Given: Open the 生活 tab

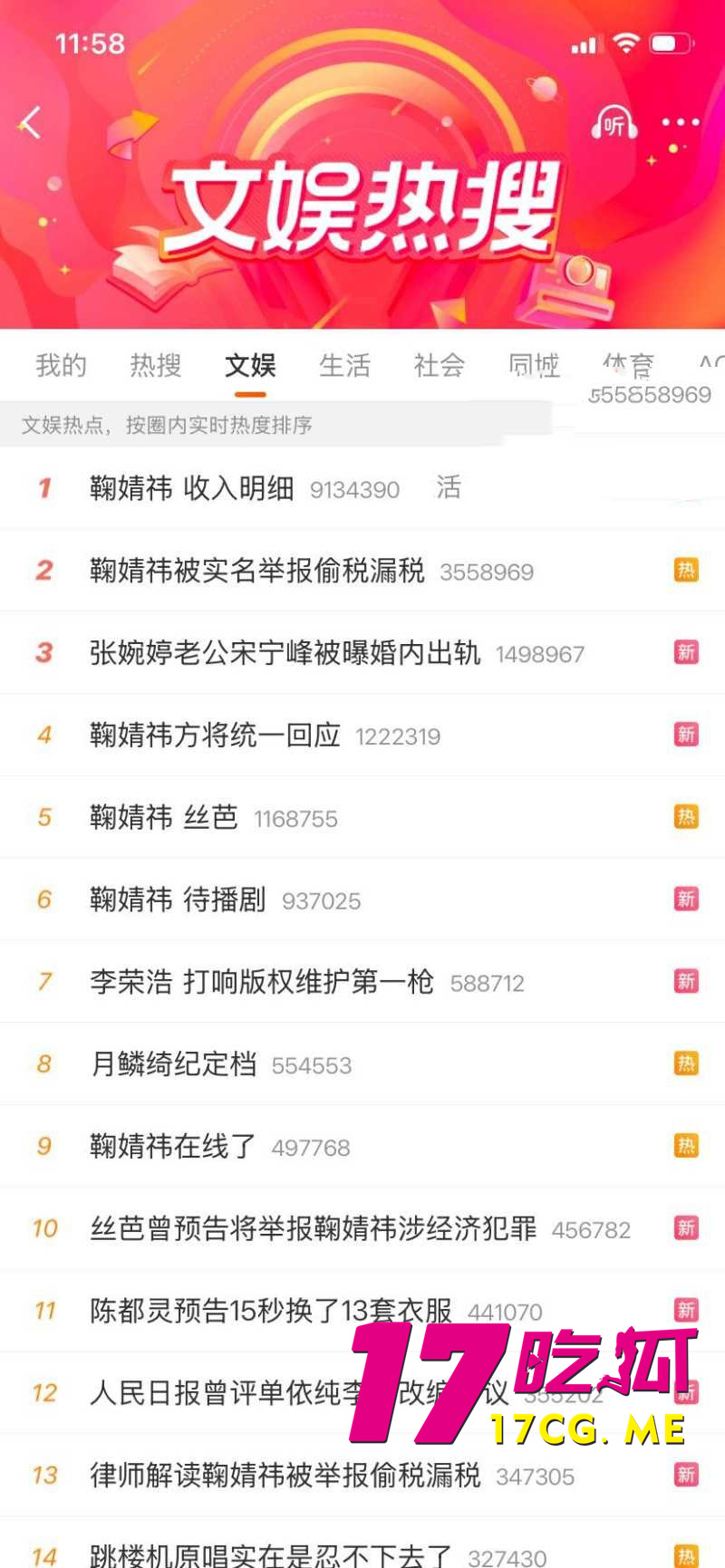Looking at the screenshot, I should (x=346, y=365).
